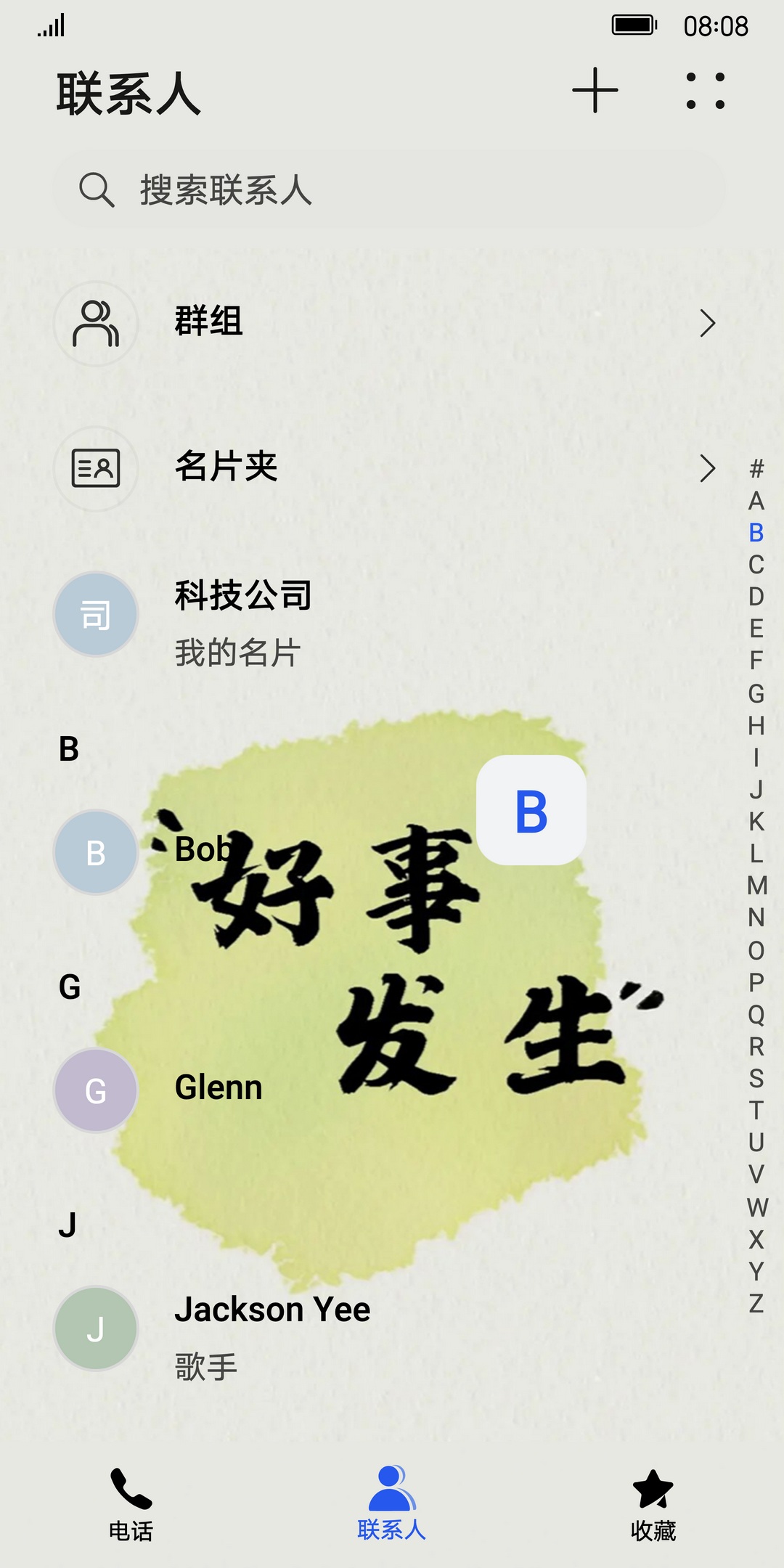Switch to the 联系人 contacts tab
The image size is (784, 1568).
(x=392, y=1504)
